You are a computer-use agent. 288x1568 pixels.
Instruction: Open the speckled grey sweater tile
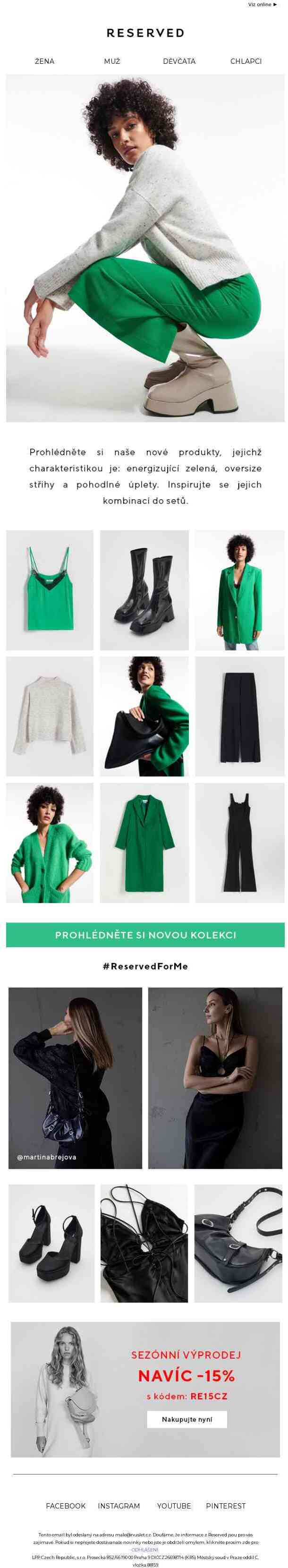50,716
